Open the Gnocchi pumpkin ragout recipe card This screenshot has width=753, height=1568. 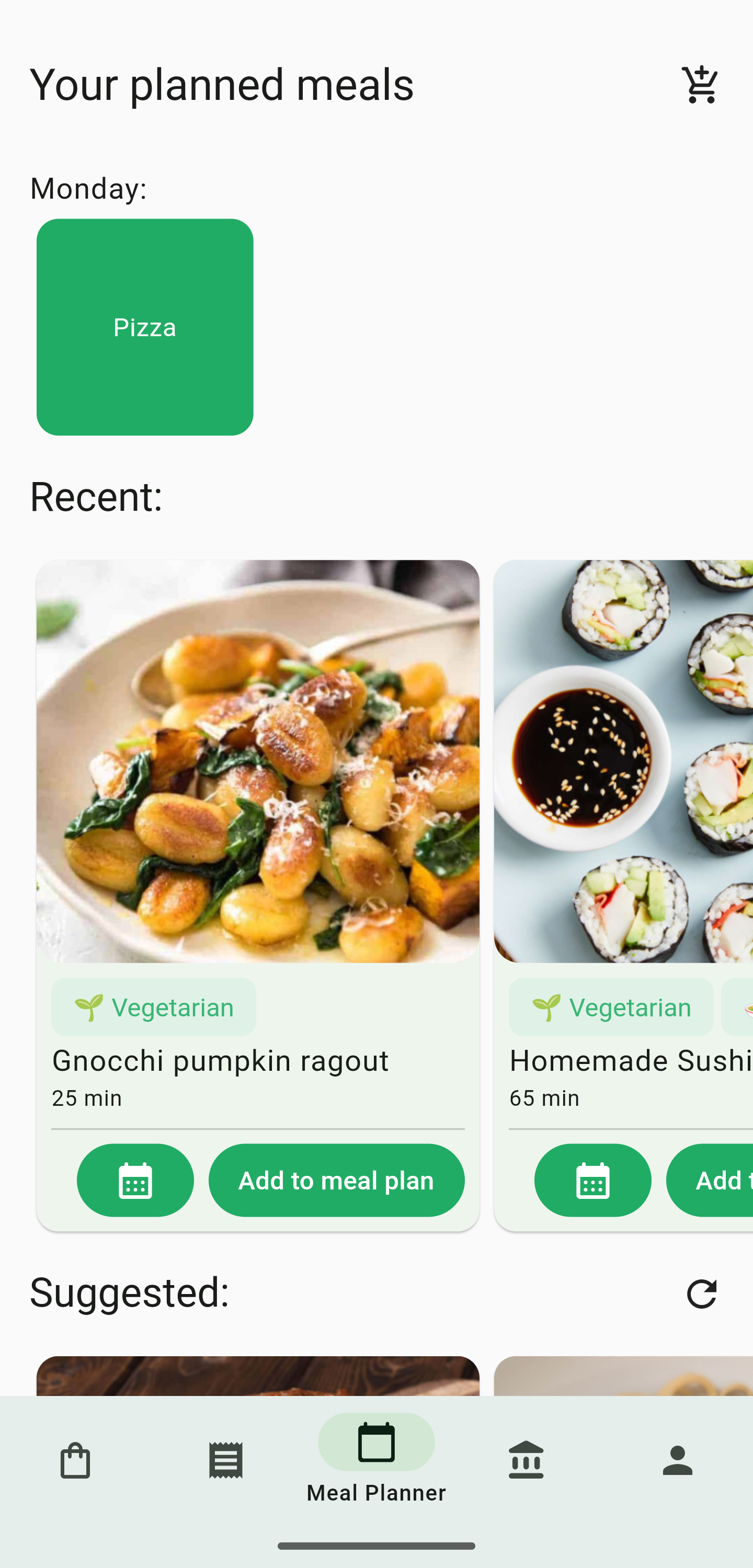[x=257, y=895]
